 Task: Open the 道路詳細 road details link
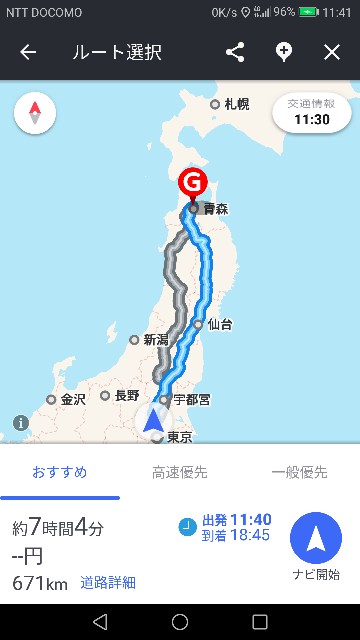tap(108, 583)
